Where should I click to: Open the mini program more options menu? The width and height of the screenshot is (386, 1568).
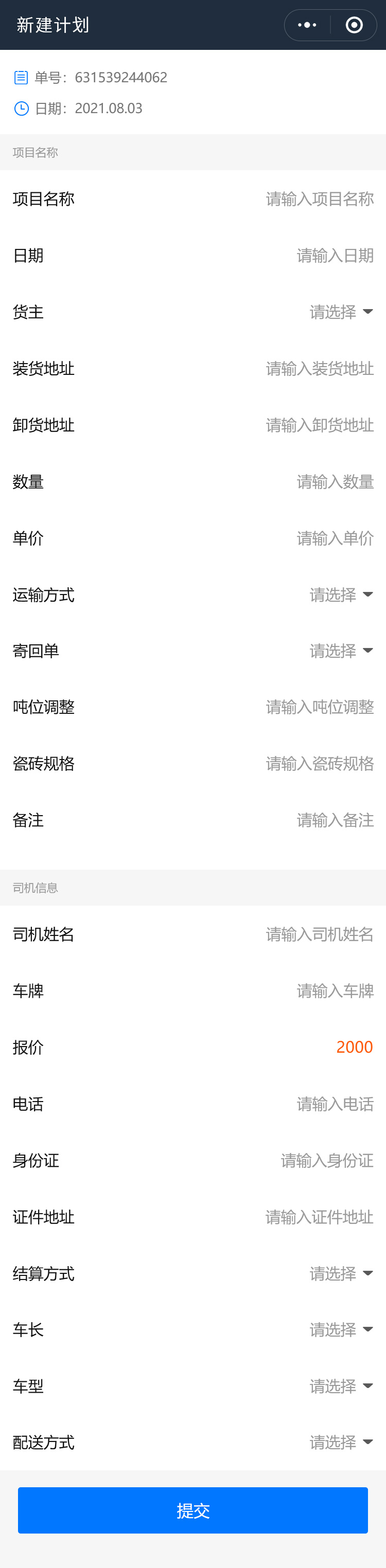[307, 25]
